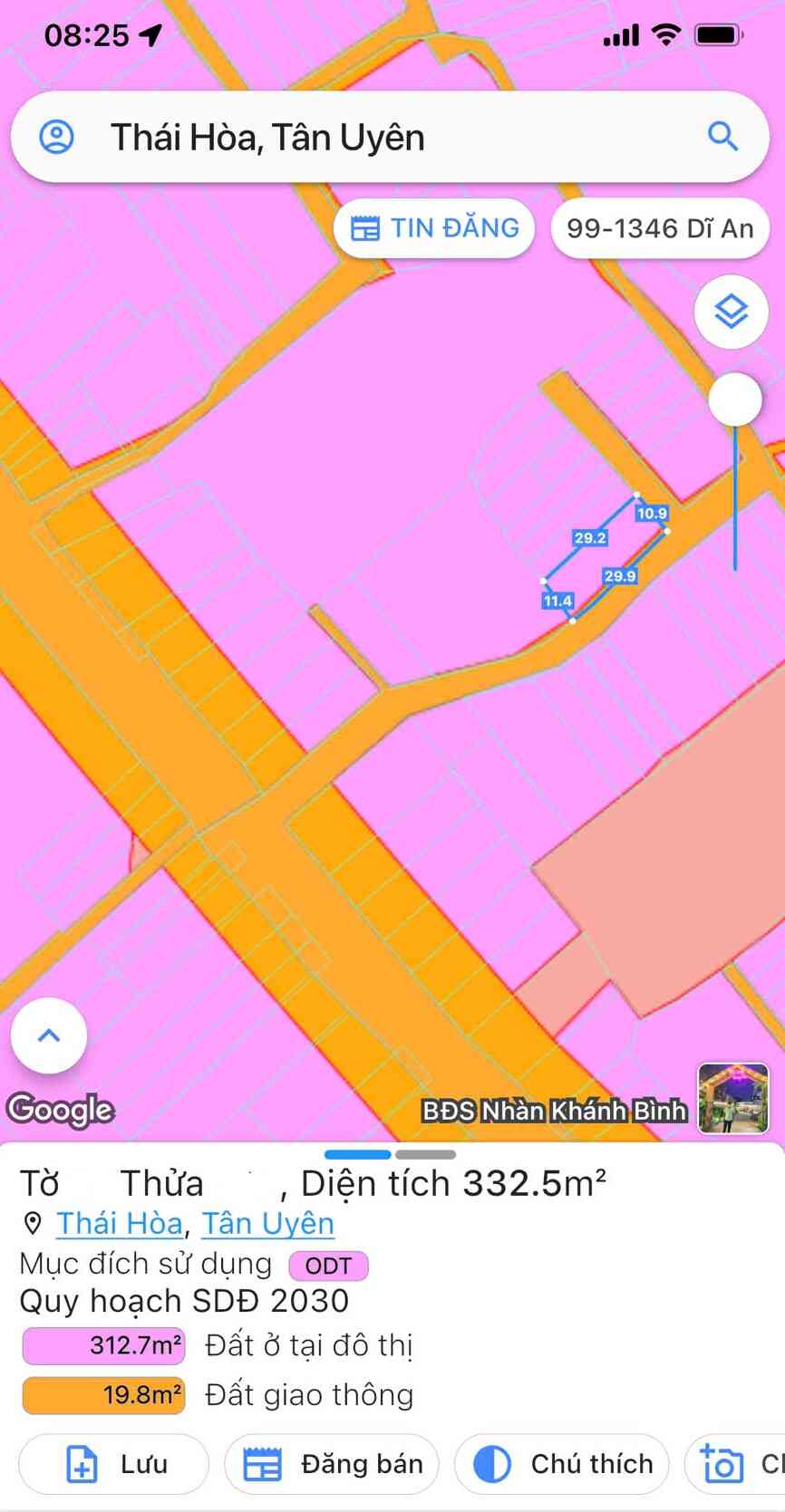
Task: Toggle the ODT land-use badge
Action: [328, 1265]
